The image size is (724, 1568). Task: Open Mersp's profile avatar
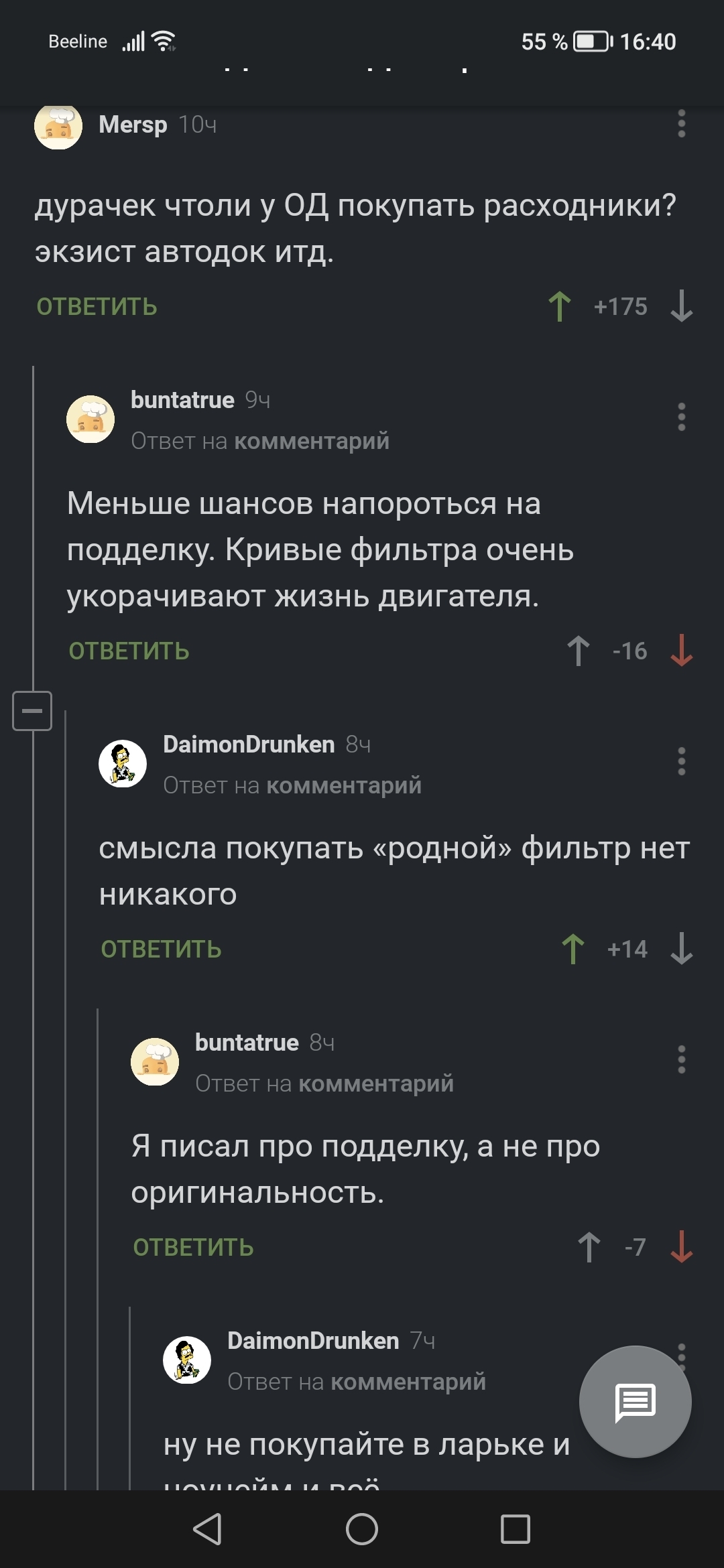(58, 125)
